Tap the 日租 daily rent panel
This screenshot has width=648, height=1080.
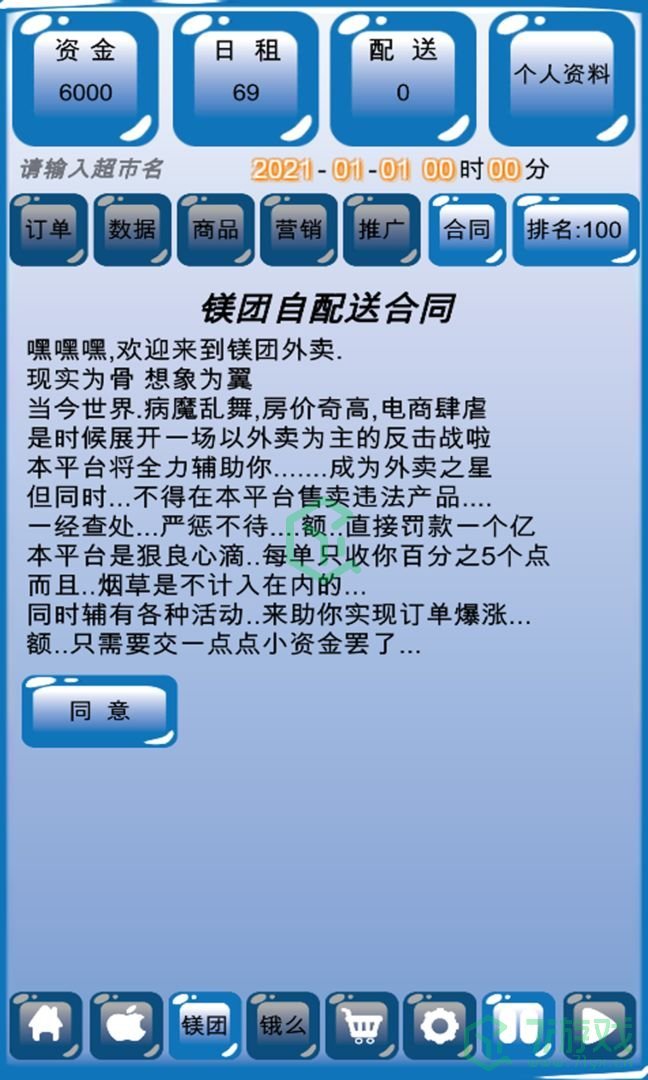pos(246,77)
